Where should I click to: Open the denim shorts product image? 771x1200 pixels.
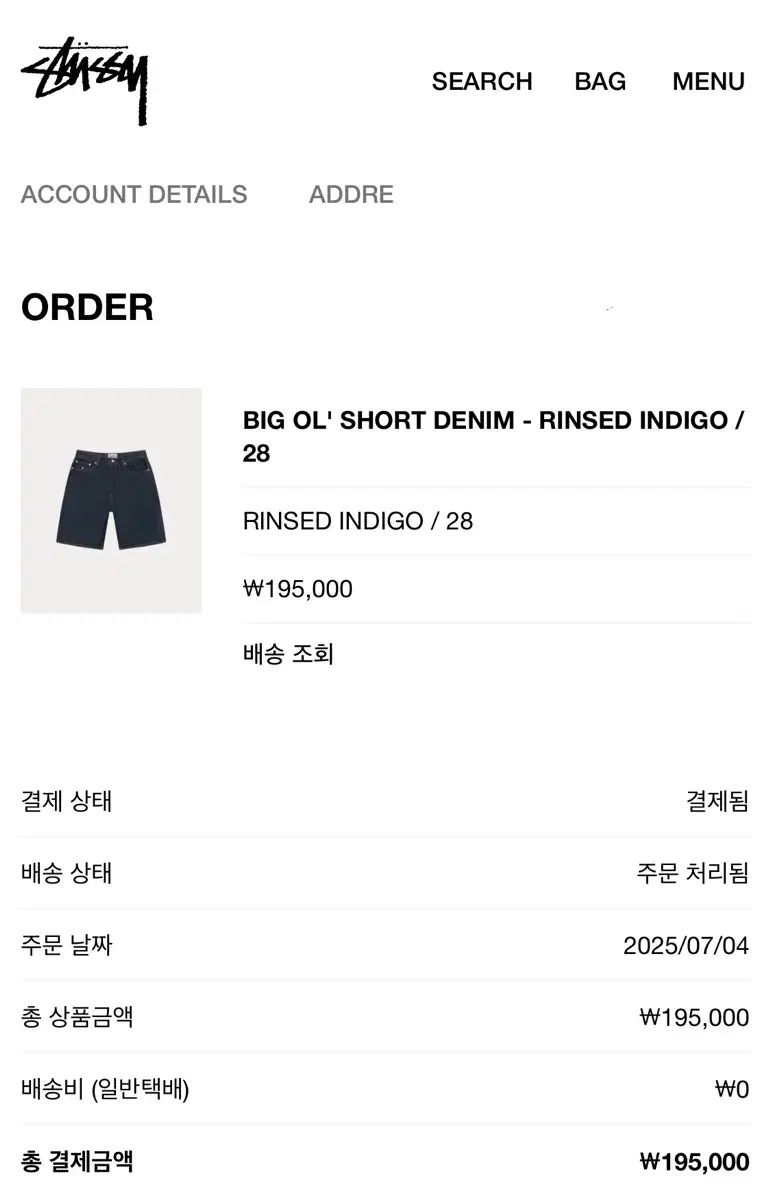[x=111, y=500]
